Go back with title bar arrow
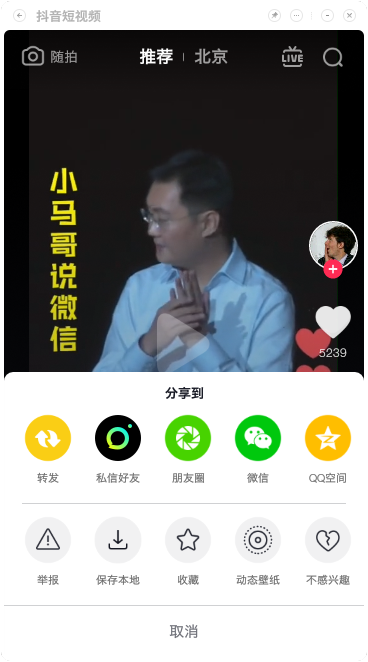 point(19,16)
